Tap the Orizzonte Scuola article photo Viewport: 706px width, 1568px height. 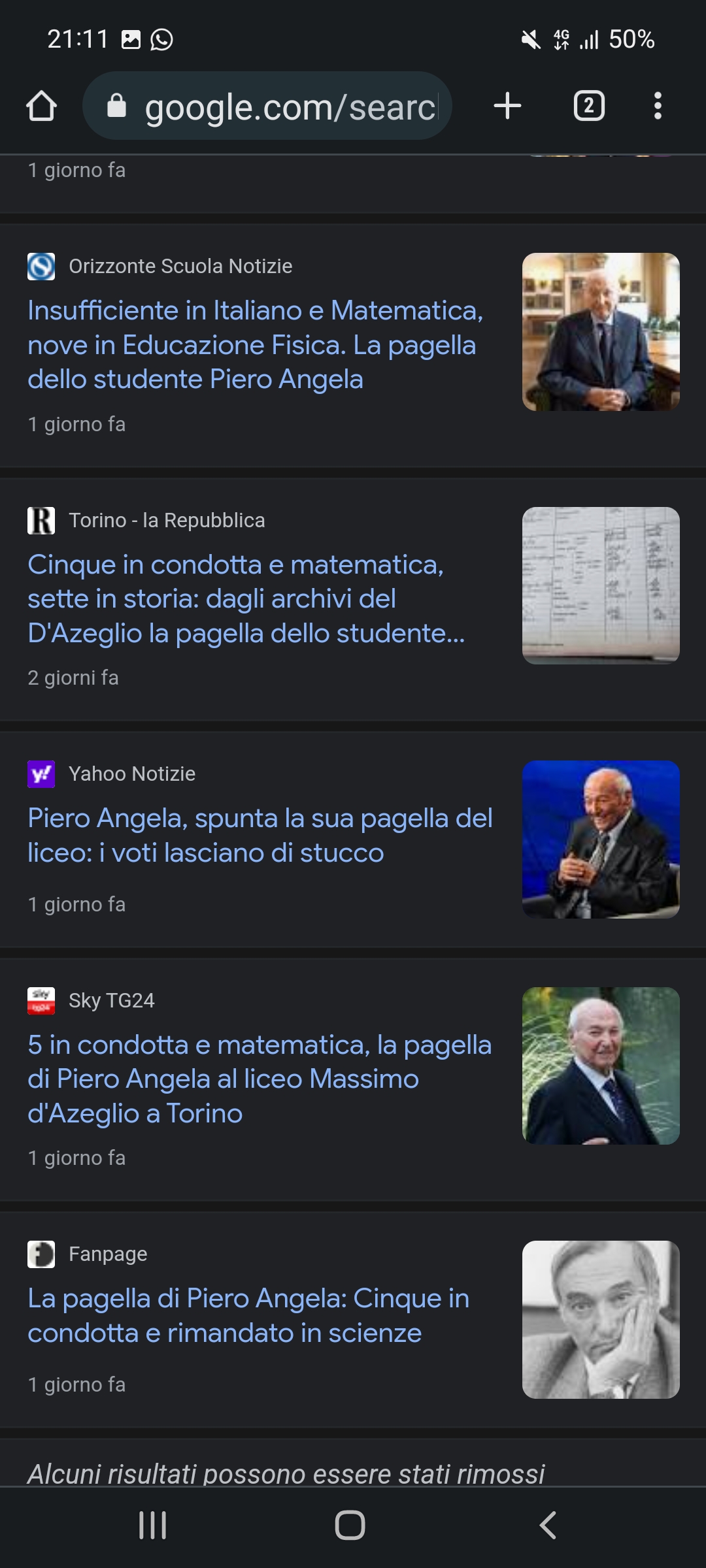pyautogui.click(x=601, y=332)
